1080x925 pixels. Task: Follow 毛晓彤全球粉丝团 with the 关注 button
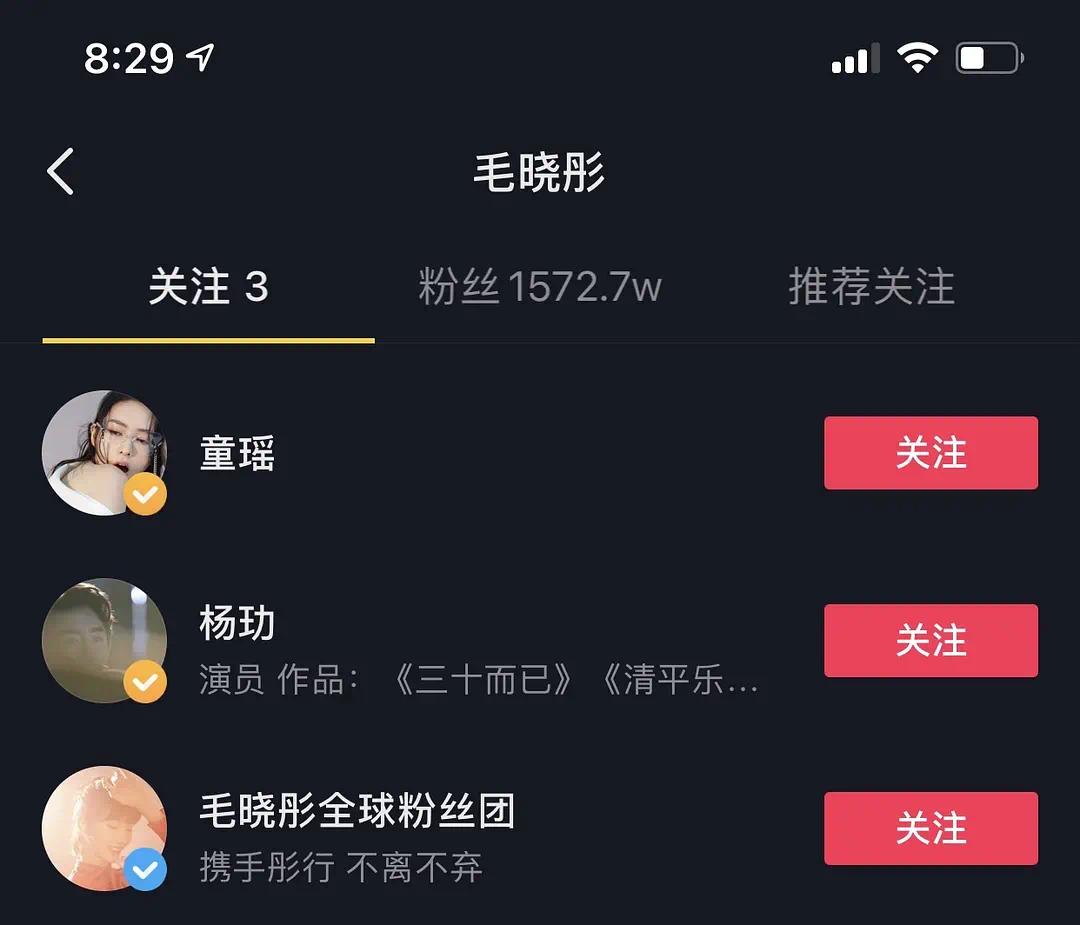930,828
